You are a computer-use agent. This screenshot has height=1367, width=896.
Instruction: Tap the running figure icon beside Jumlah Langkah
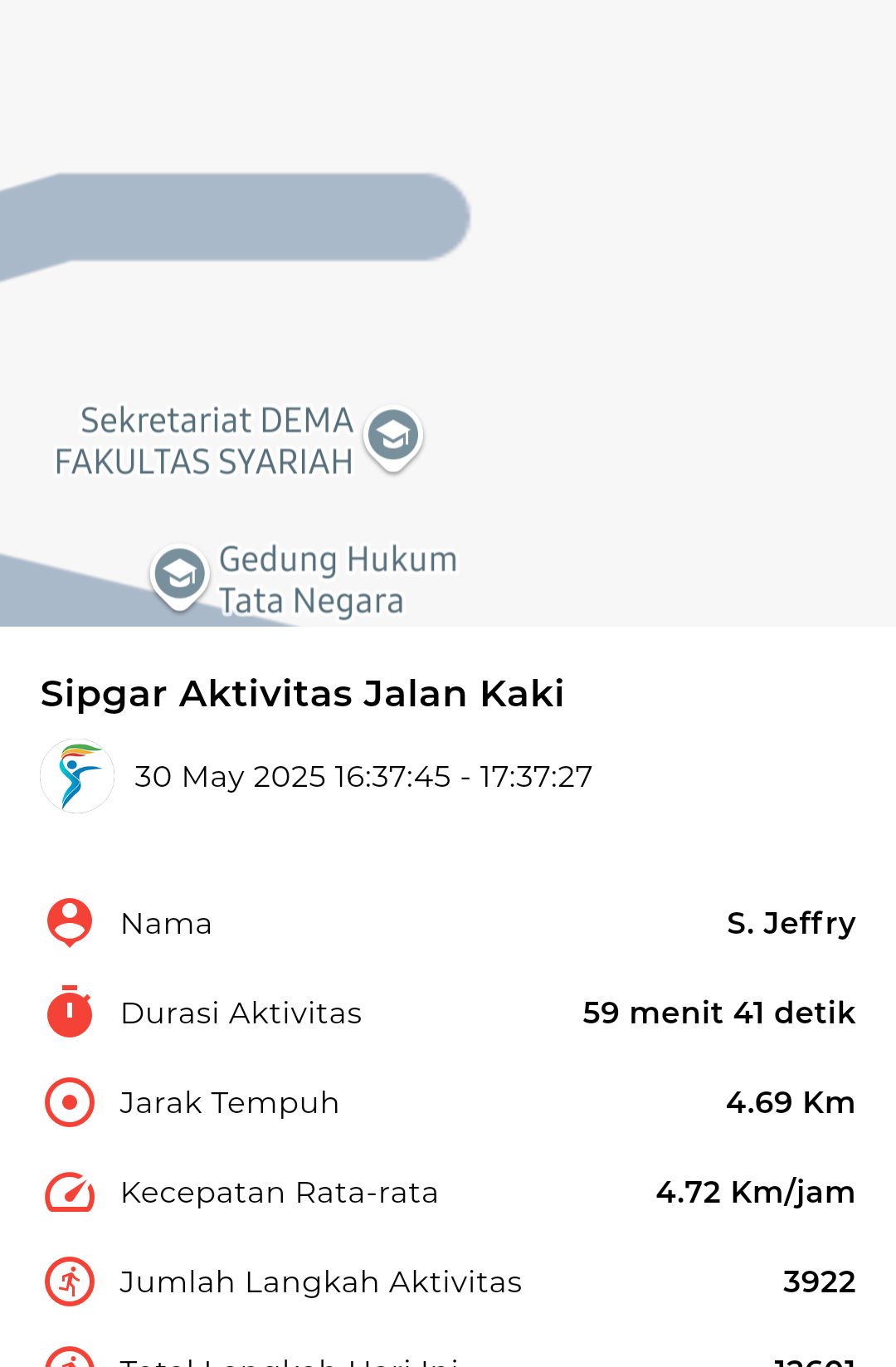[x=69, y=1281]
